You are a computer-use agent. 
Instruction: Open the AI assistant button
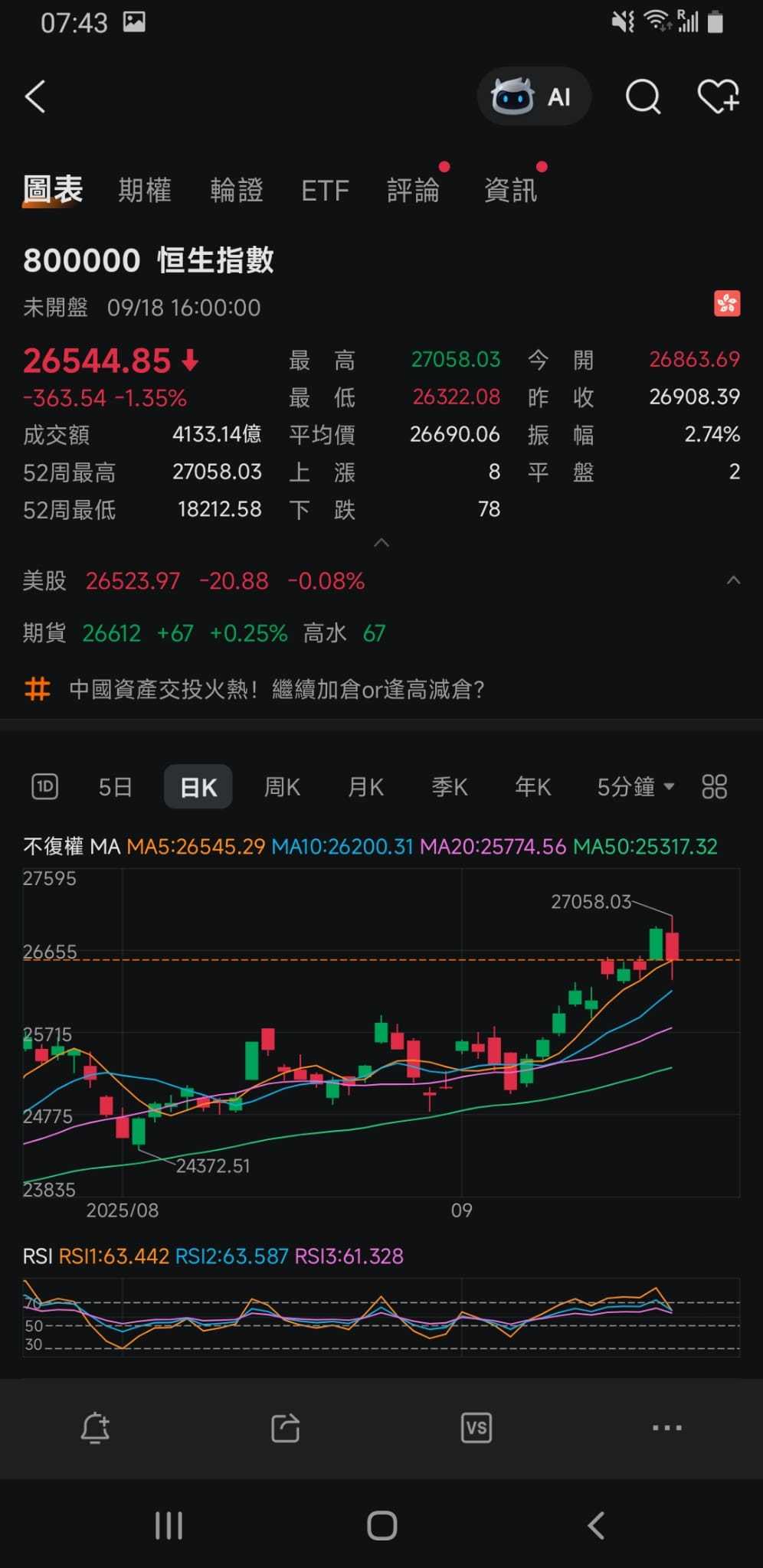pos(533,96)
